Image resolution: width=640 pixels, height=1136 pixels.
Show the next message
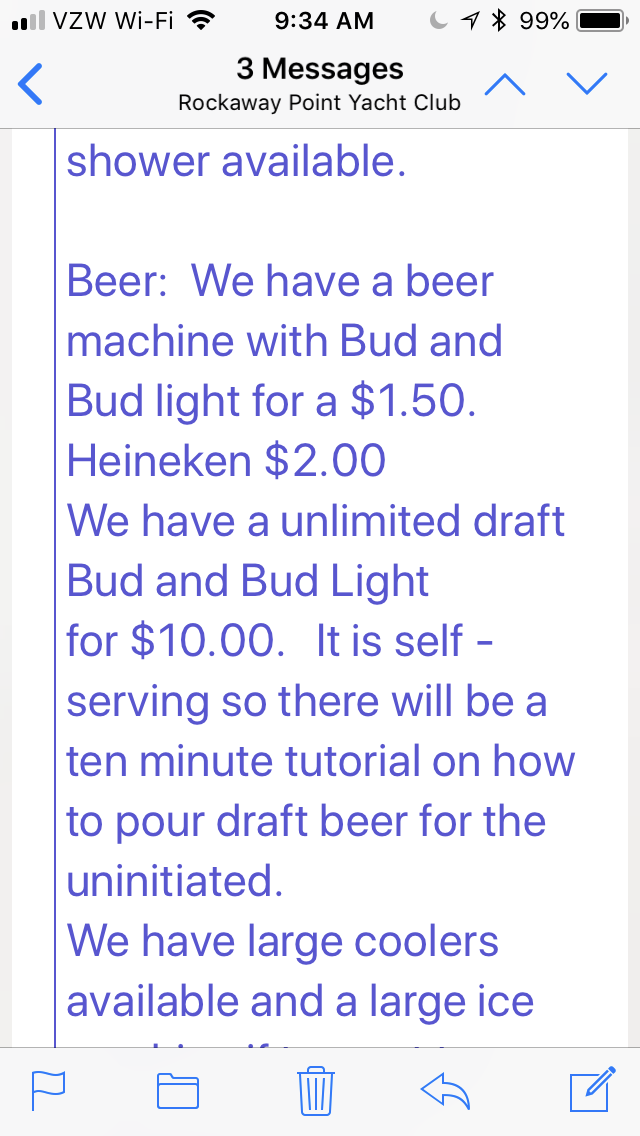586,84
